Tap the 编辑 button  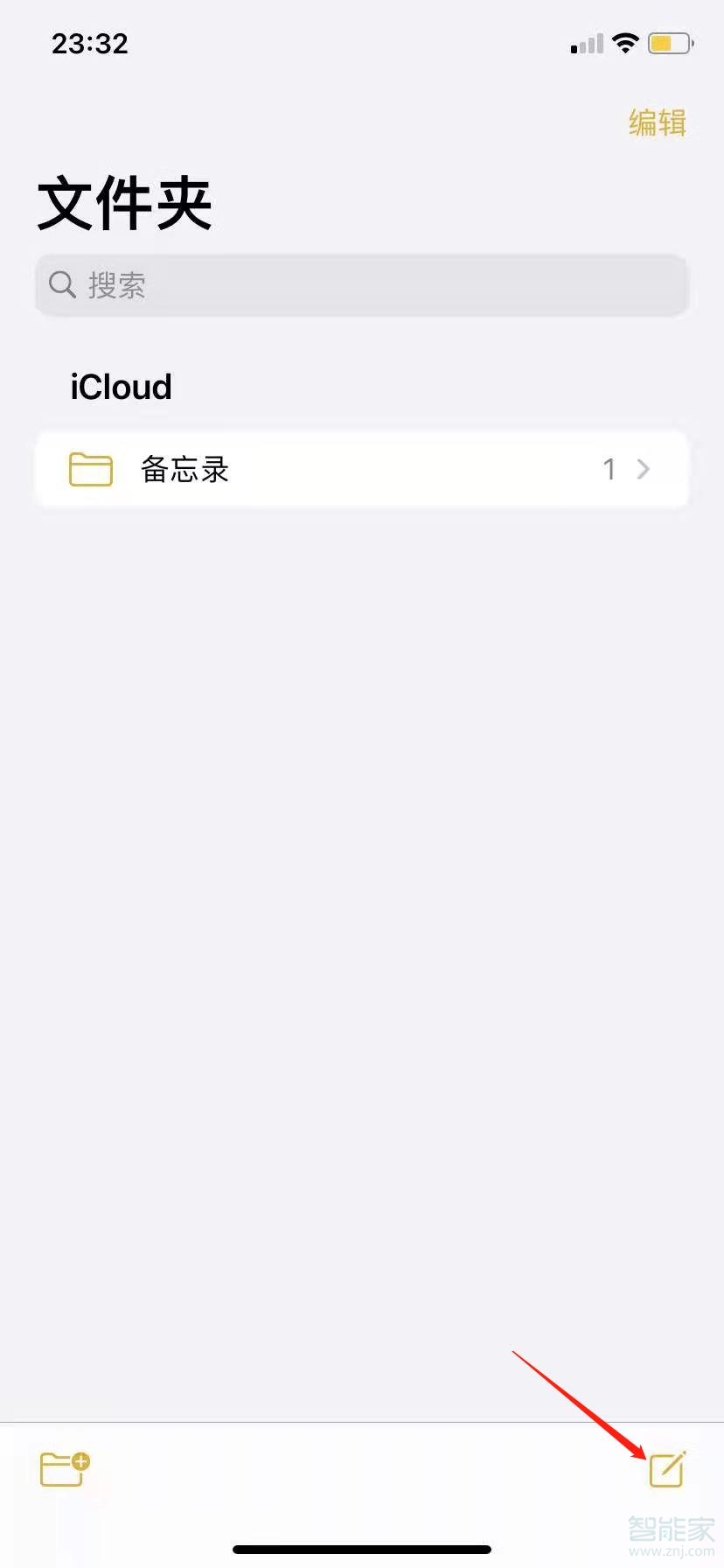657,122
